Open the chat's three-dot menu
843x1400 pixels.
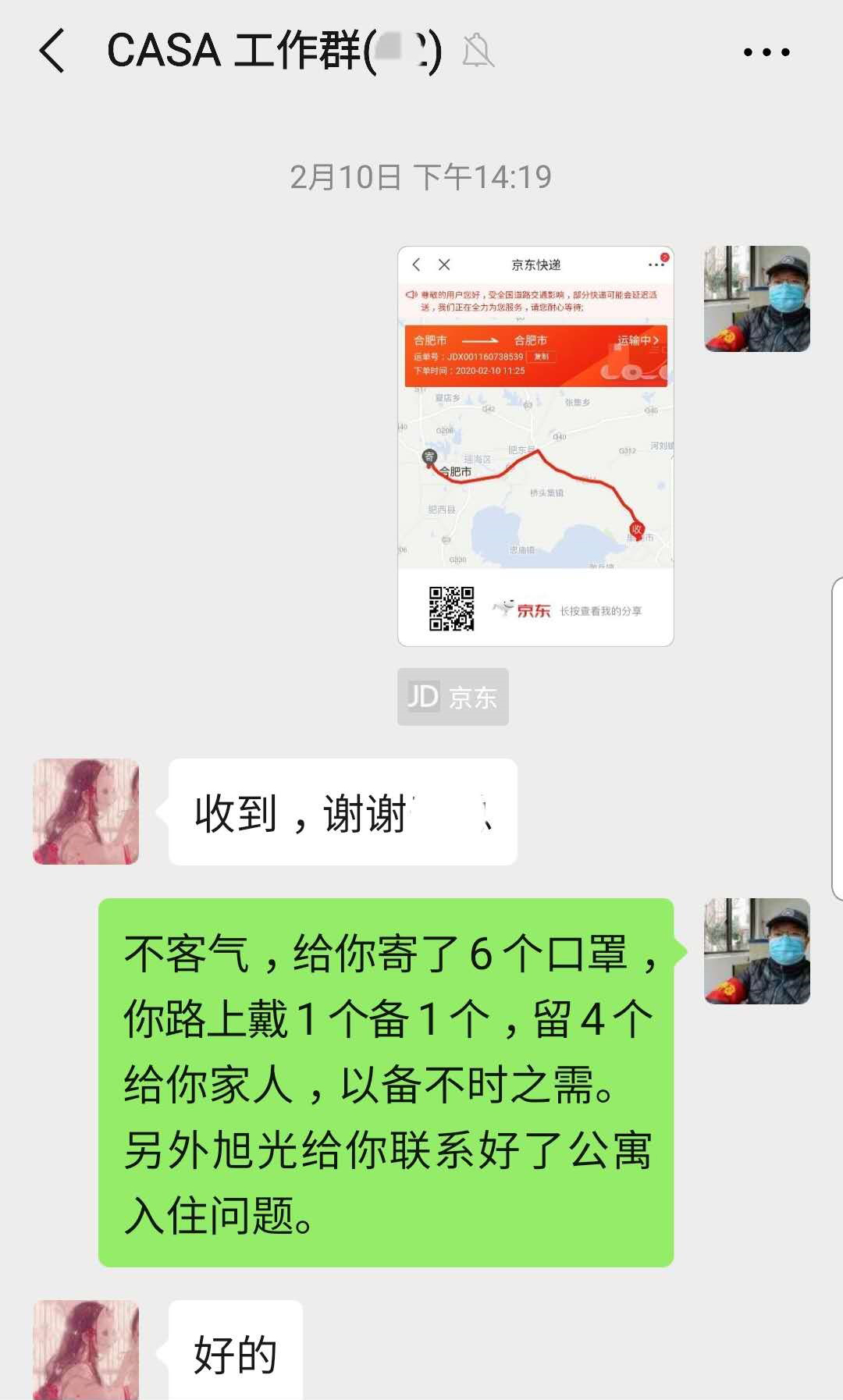(766, 52)
